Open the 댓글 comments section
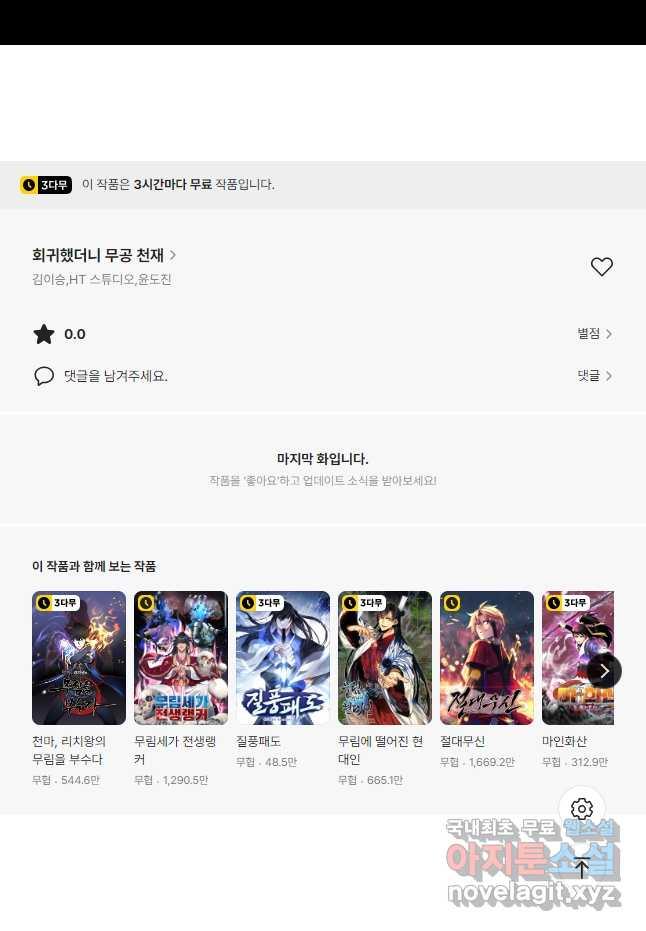 pyautogui.click(x=594, y=376)
